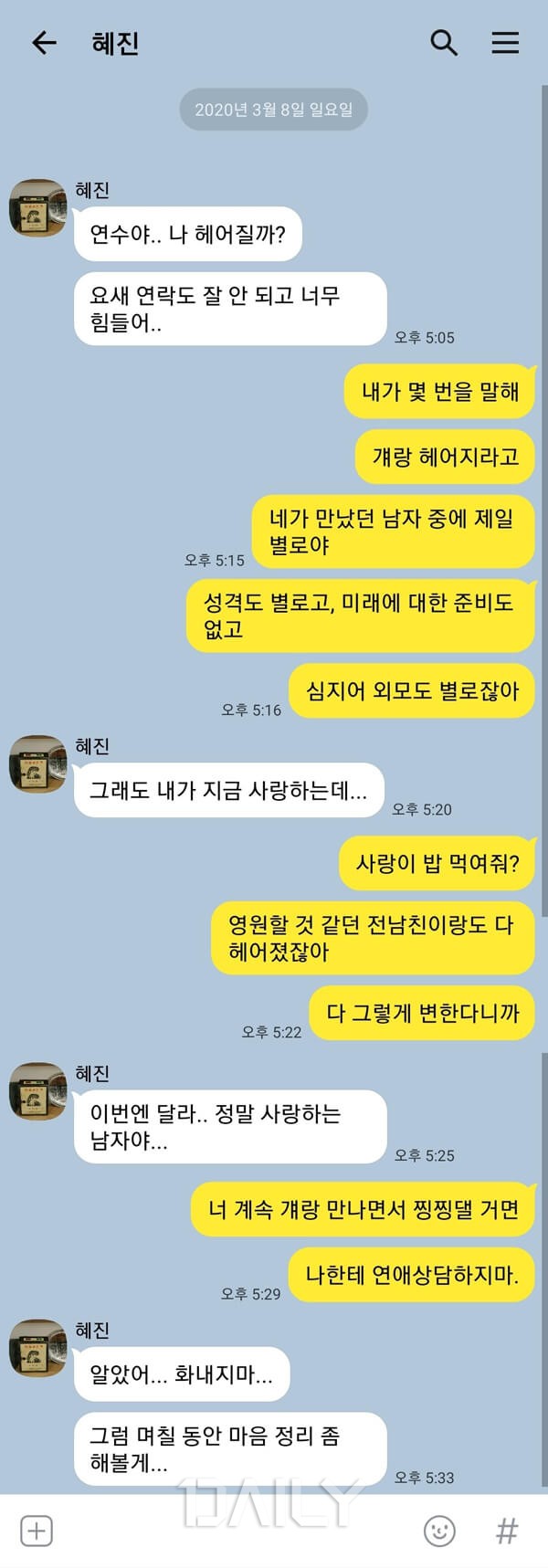
Task: Open the plus attachment button
Action: [x=37, y=1531]
